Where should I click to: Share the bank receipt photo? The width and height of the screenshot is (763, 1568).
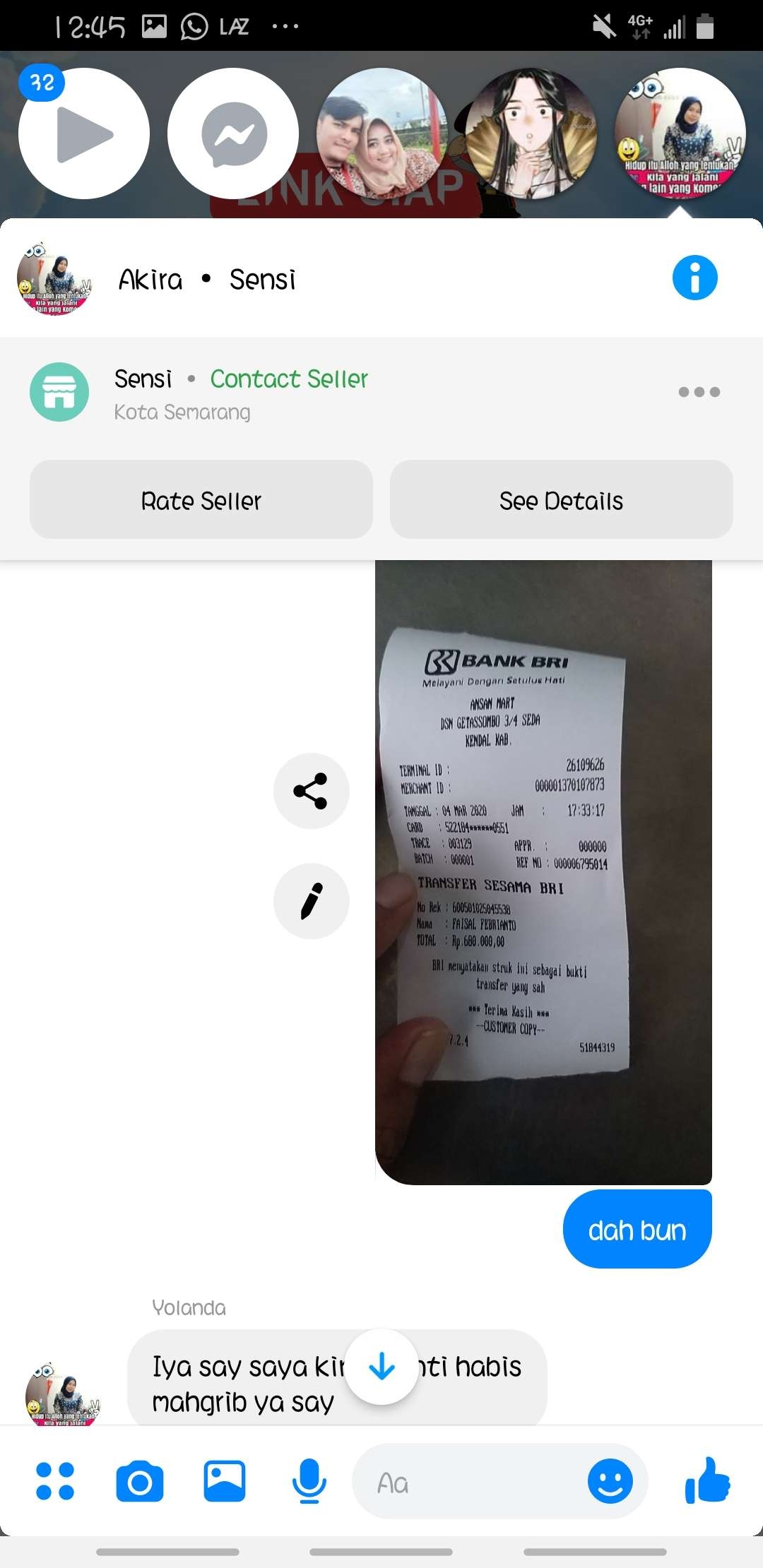tap(311, 790)
